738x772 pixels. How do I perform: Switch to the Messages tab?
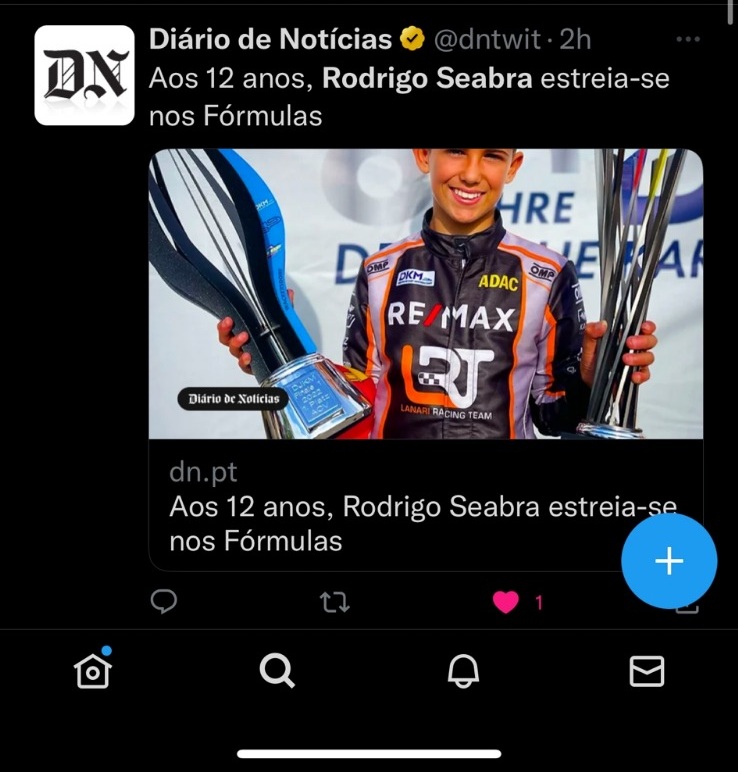647,672
